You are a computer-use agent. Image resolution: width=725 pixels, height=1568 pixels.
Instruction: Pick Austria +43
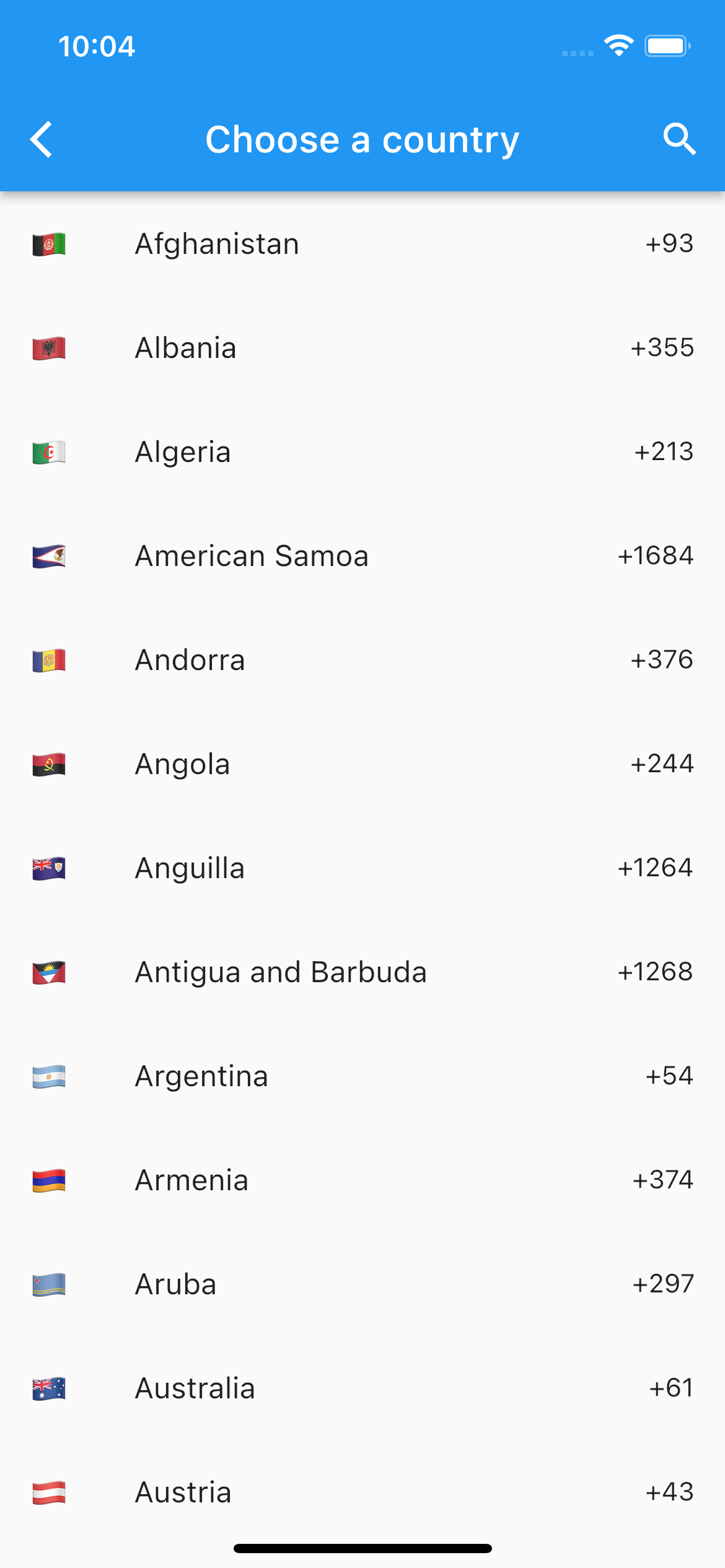click(362, 1492)
